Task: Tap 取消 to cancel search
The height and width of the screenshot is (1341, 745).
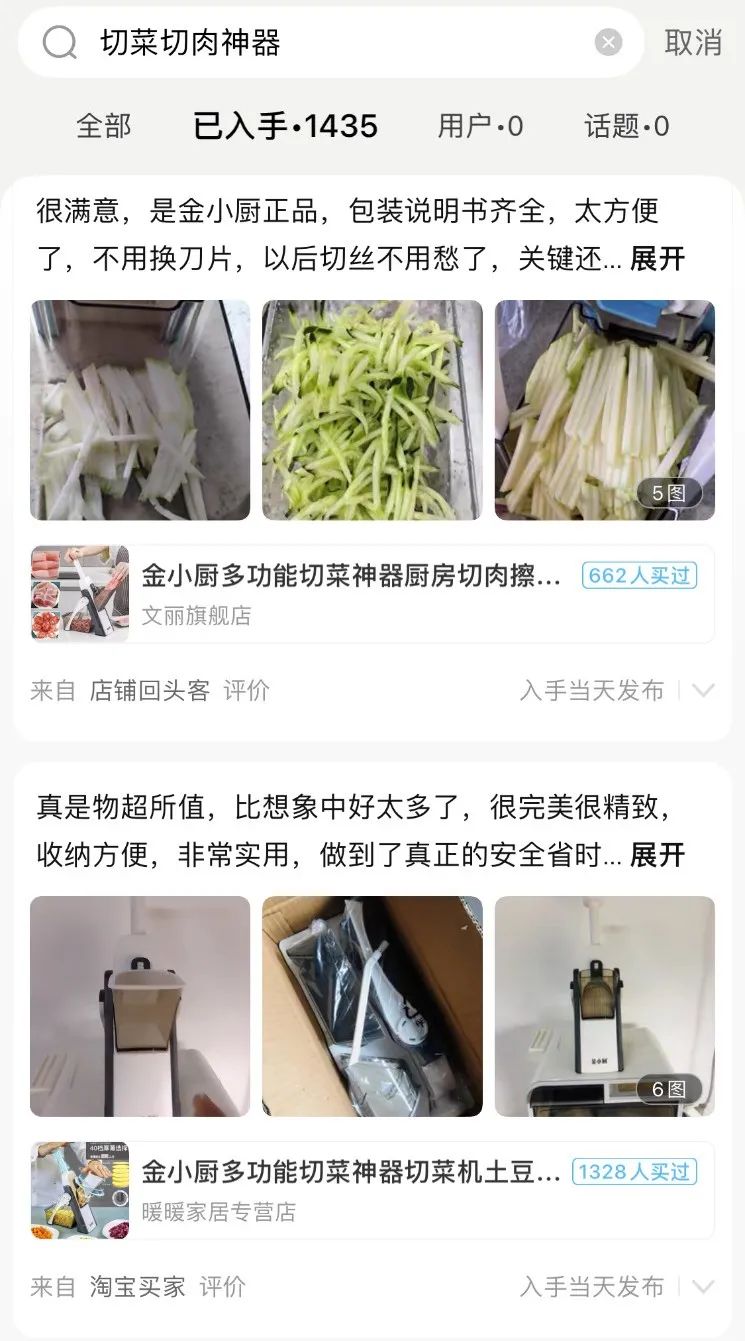Action: pyautogui.click(x=693, y=42)
